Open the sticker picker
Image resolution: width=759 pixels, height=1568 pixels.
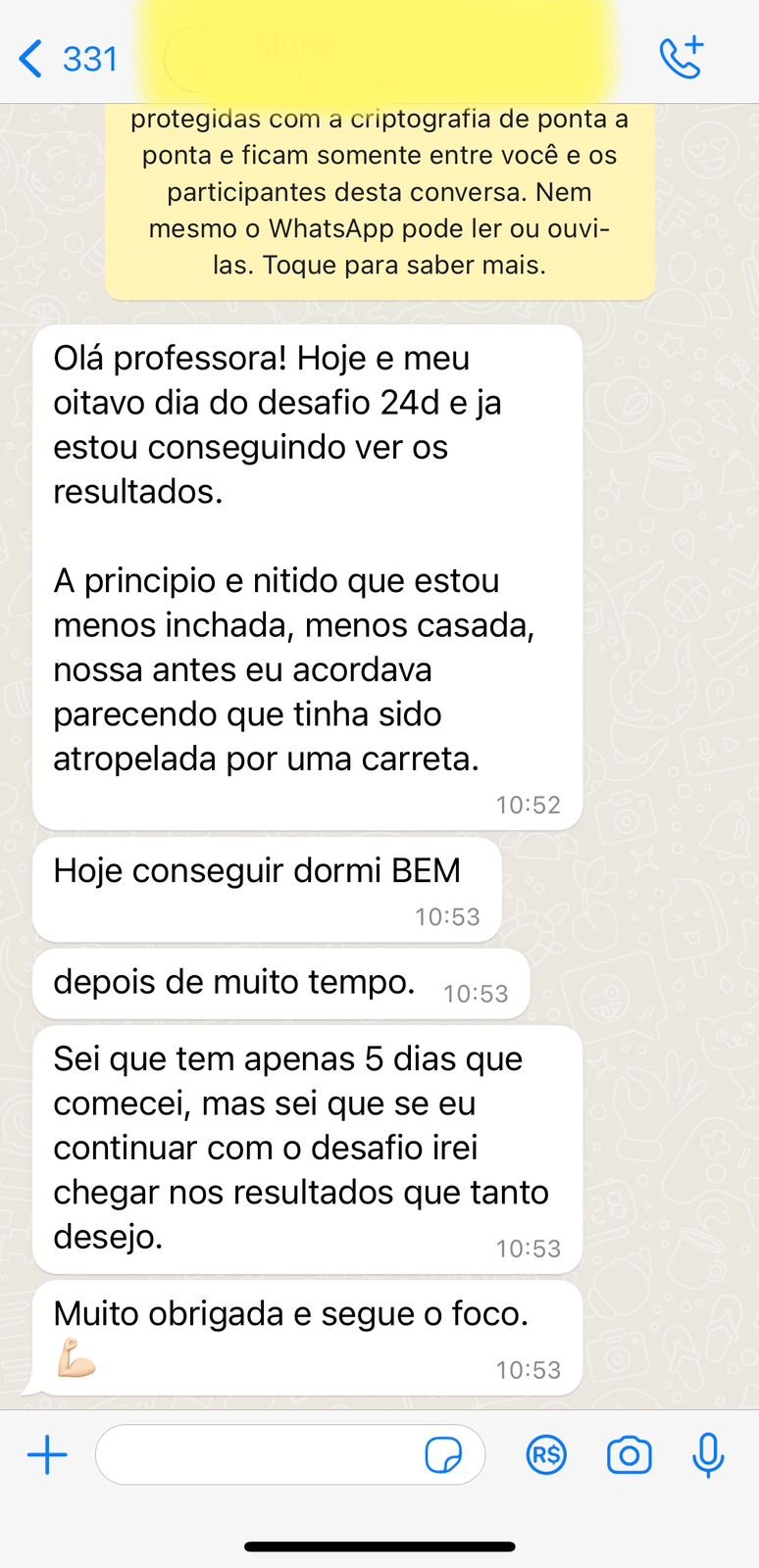coord(443,1455)
